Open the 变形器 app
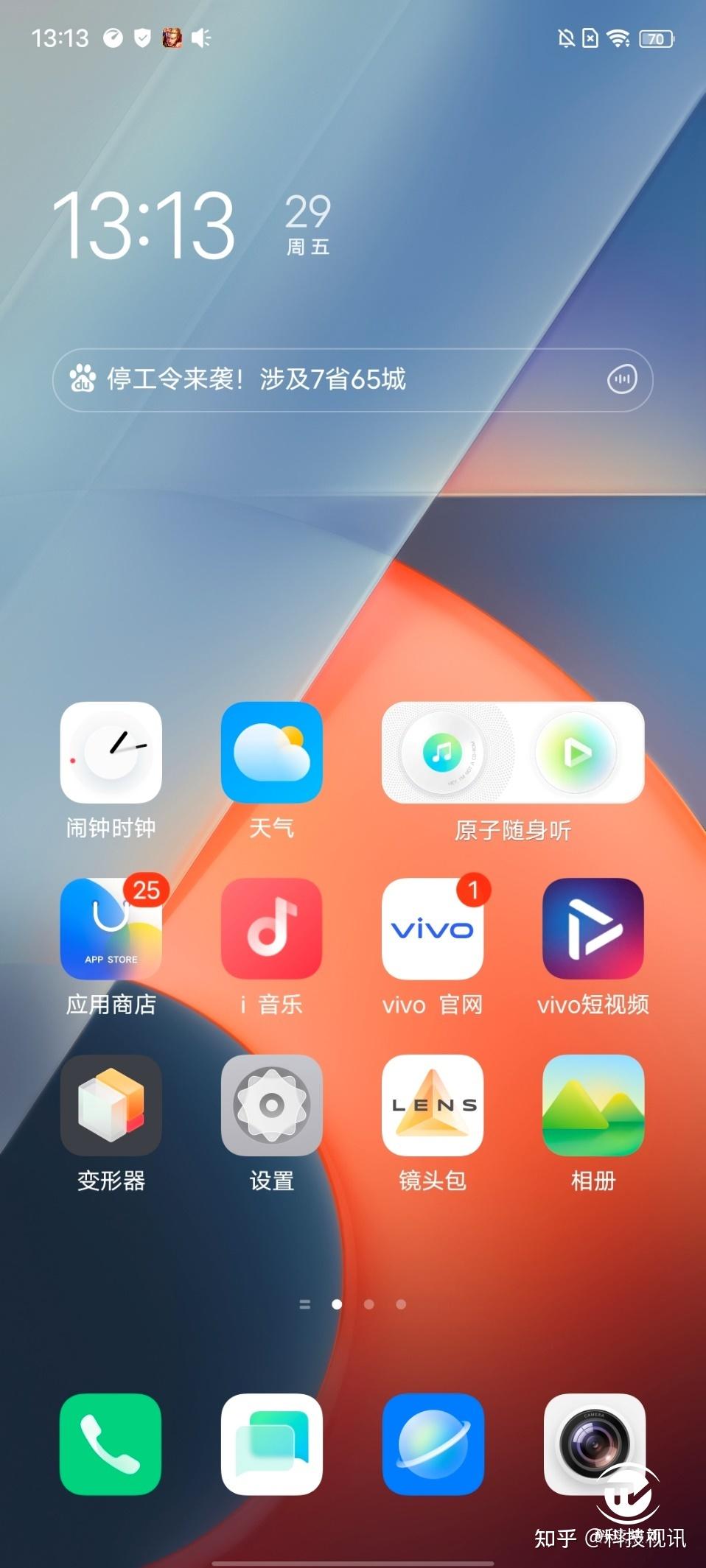This screenshot has width=706, height=1568. pyautogui.click(x=111, y=1105)
